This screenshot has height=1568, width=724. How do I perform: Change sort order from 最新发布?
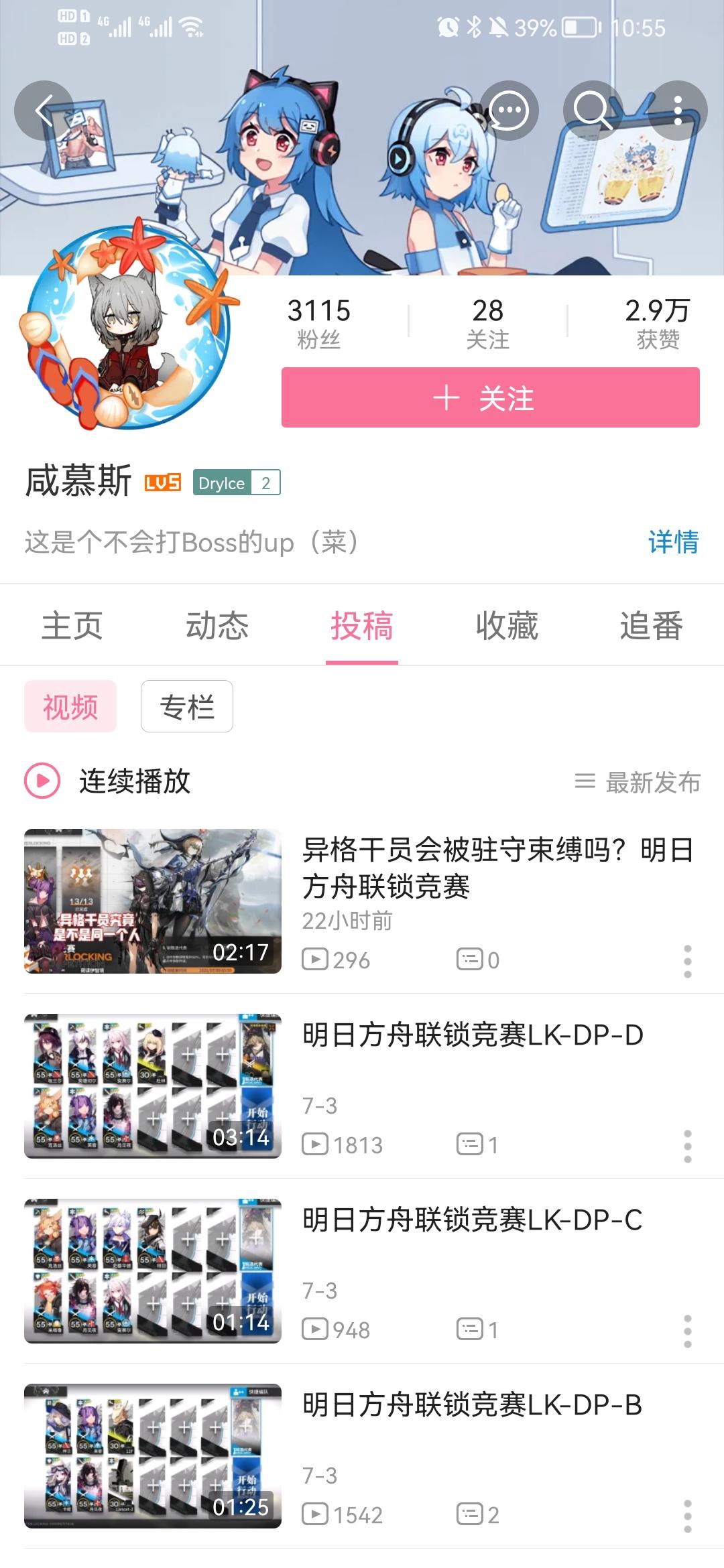(x=638, y=782)
